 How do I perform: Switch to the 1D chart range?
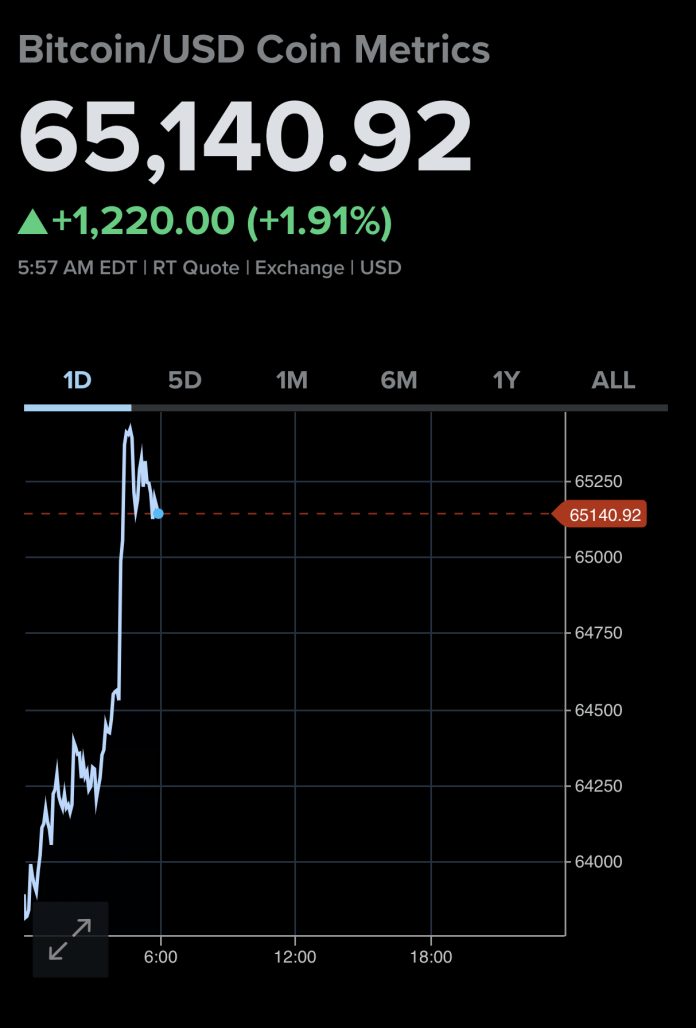[77, 380]
